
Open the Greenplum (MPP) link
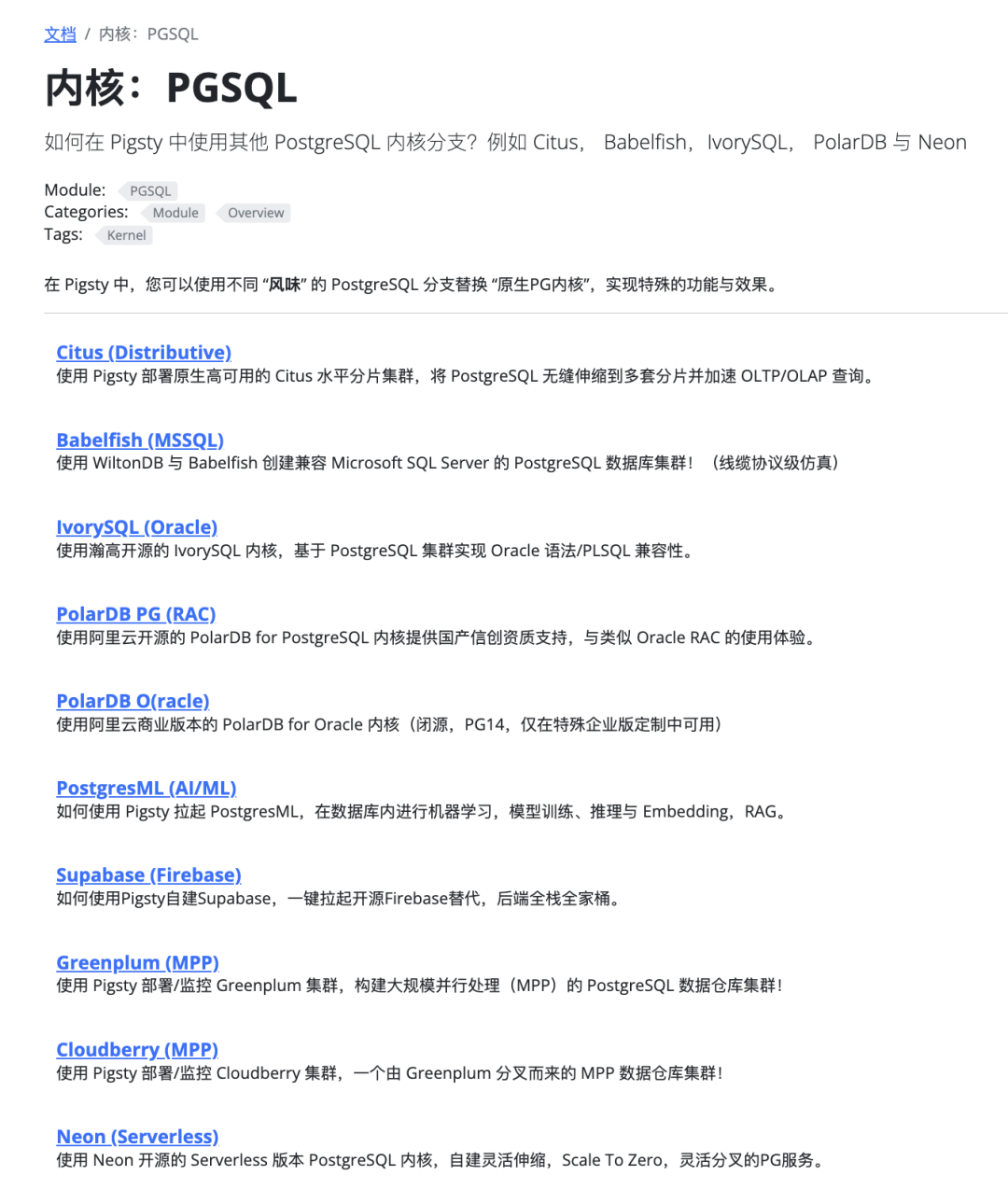137,962
